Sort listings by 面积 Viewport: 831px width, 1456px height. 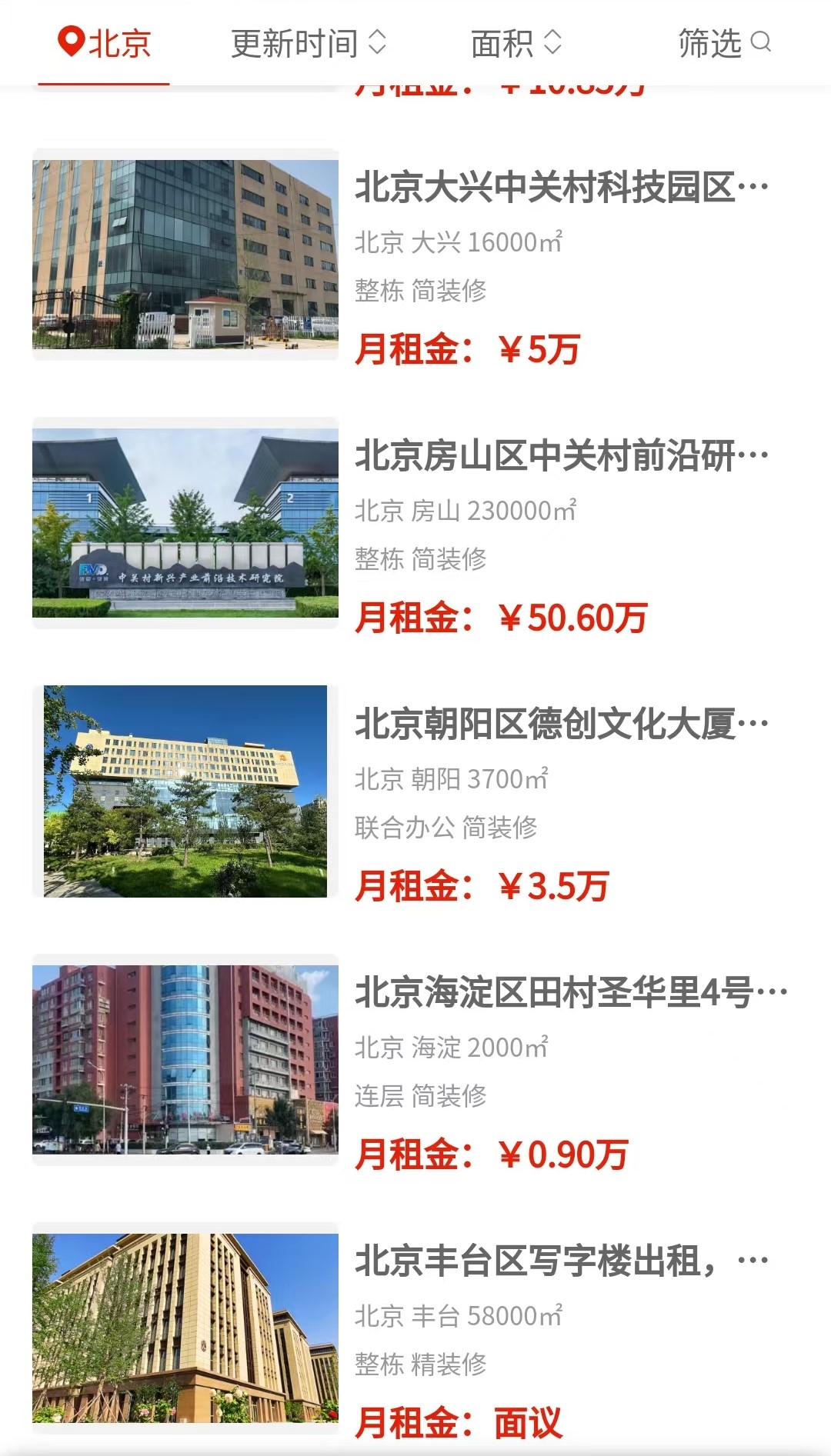[x=516, y=43]
